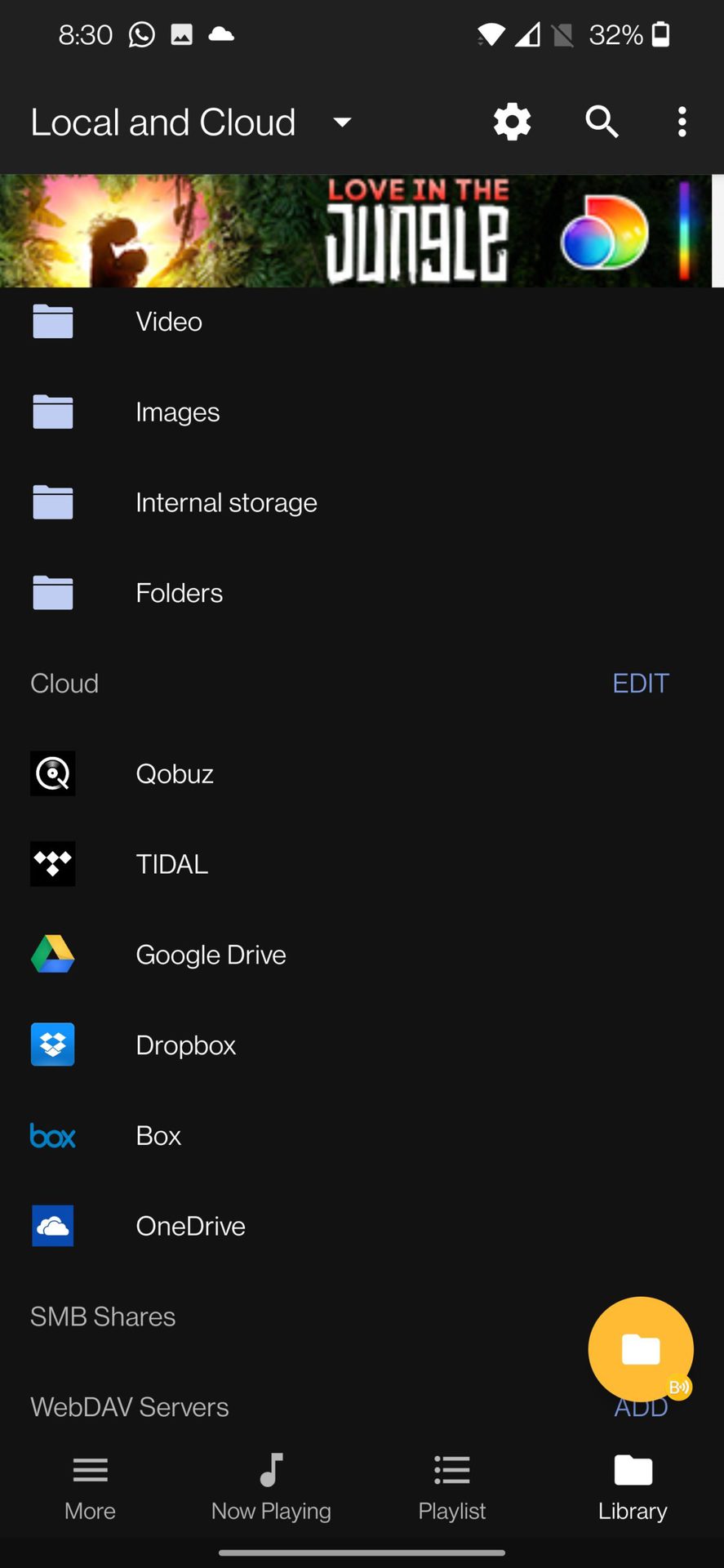Select Dropbox
The width and height of the screenshot is (724, 1568).
point(185,1046)
